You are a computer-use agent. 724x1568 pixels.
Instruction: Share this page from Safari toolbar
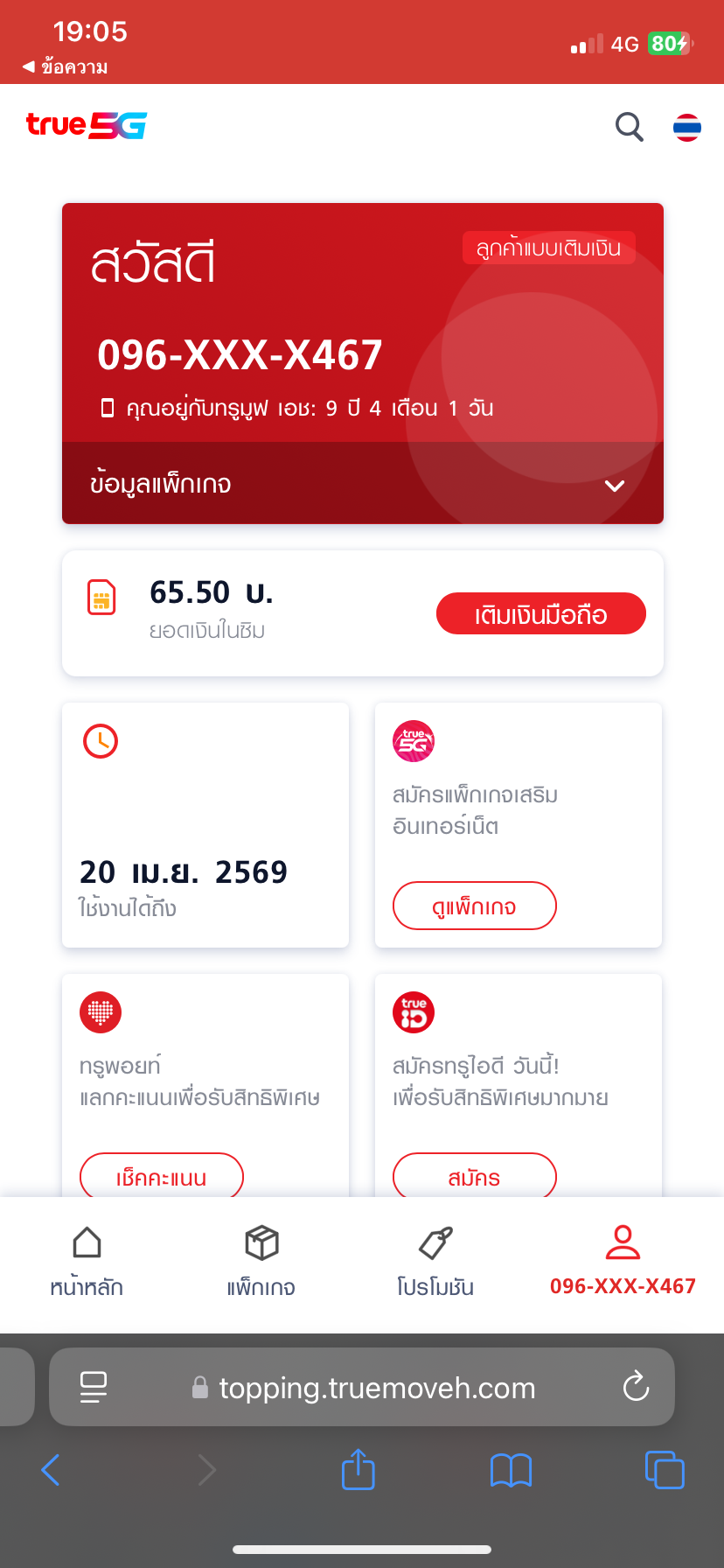point(359,1469)
